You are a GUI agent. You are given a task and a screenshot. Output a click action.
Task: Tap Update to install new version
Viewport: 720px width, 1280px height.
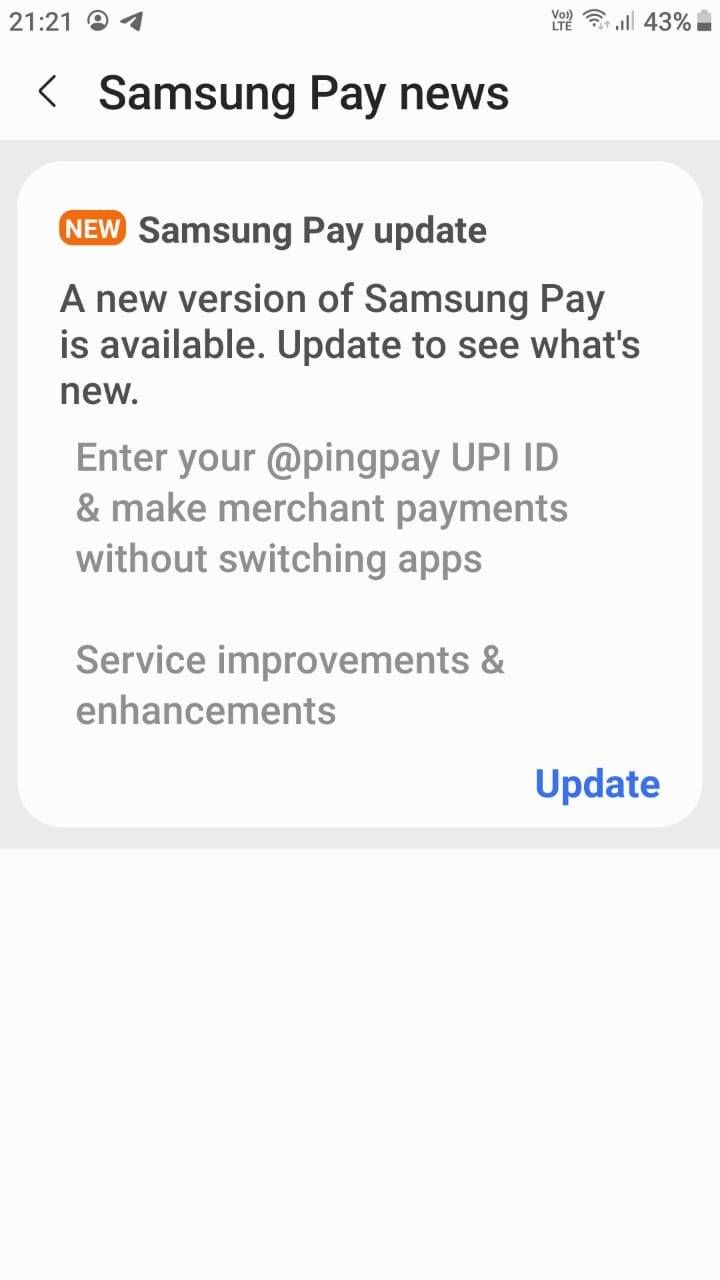(x=597, y=784)
